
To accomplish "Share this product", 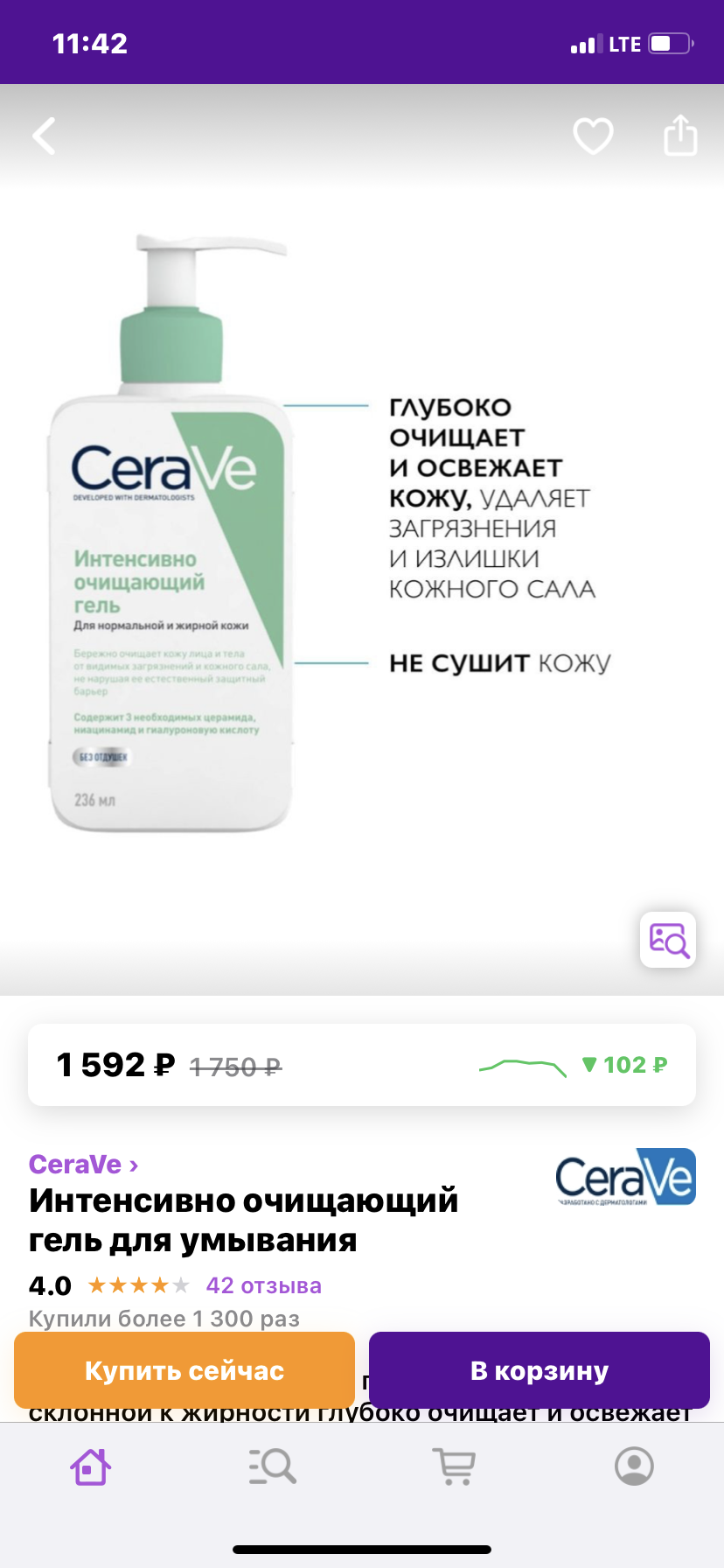I will pyautogui.click(x=680, y=136).
